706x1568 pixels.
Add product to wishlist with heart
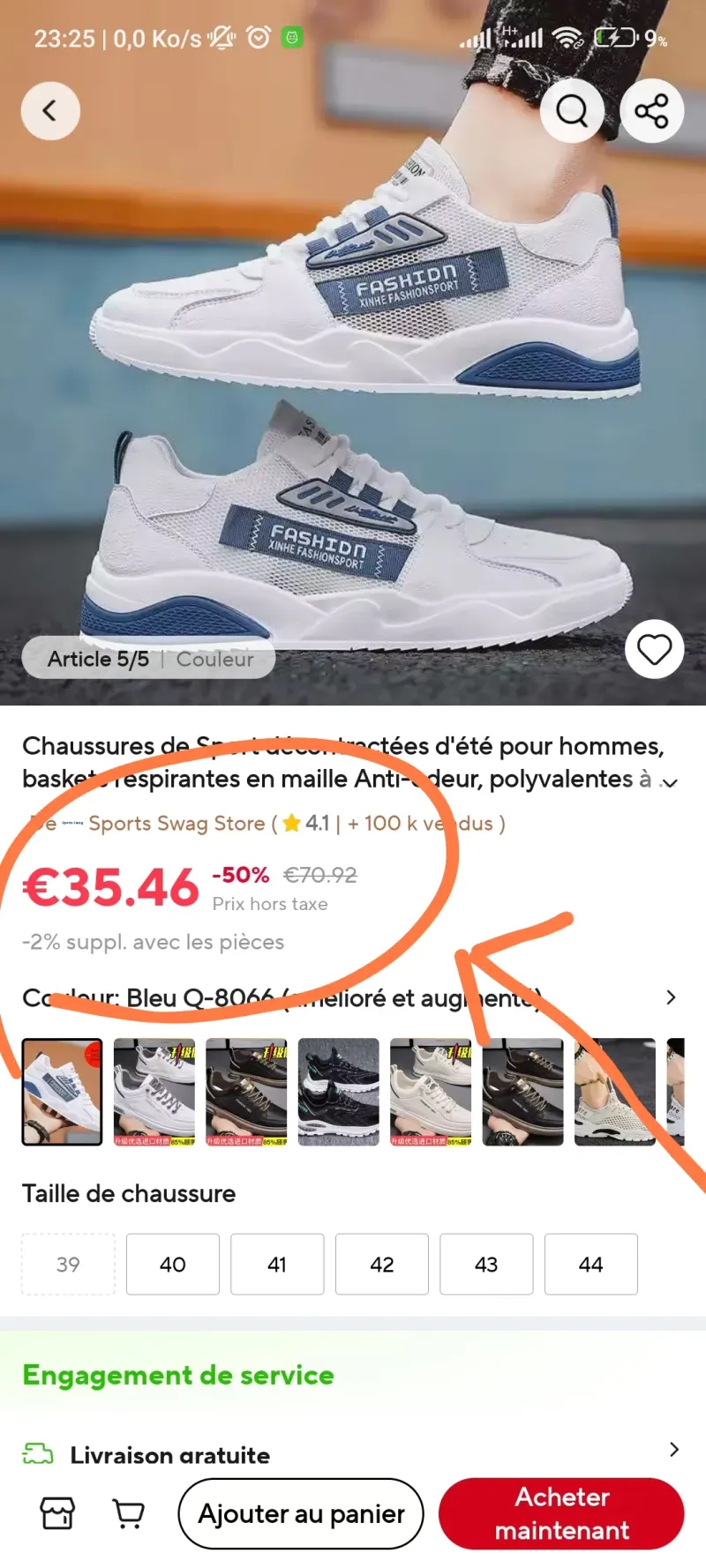654,650
